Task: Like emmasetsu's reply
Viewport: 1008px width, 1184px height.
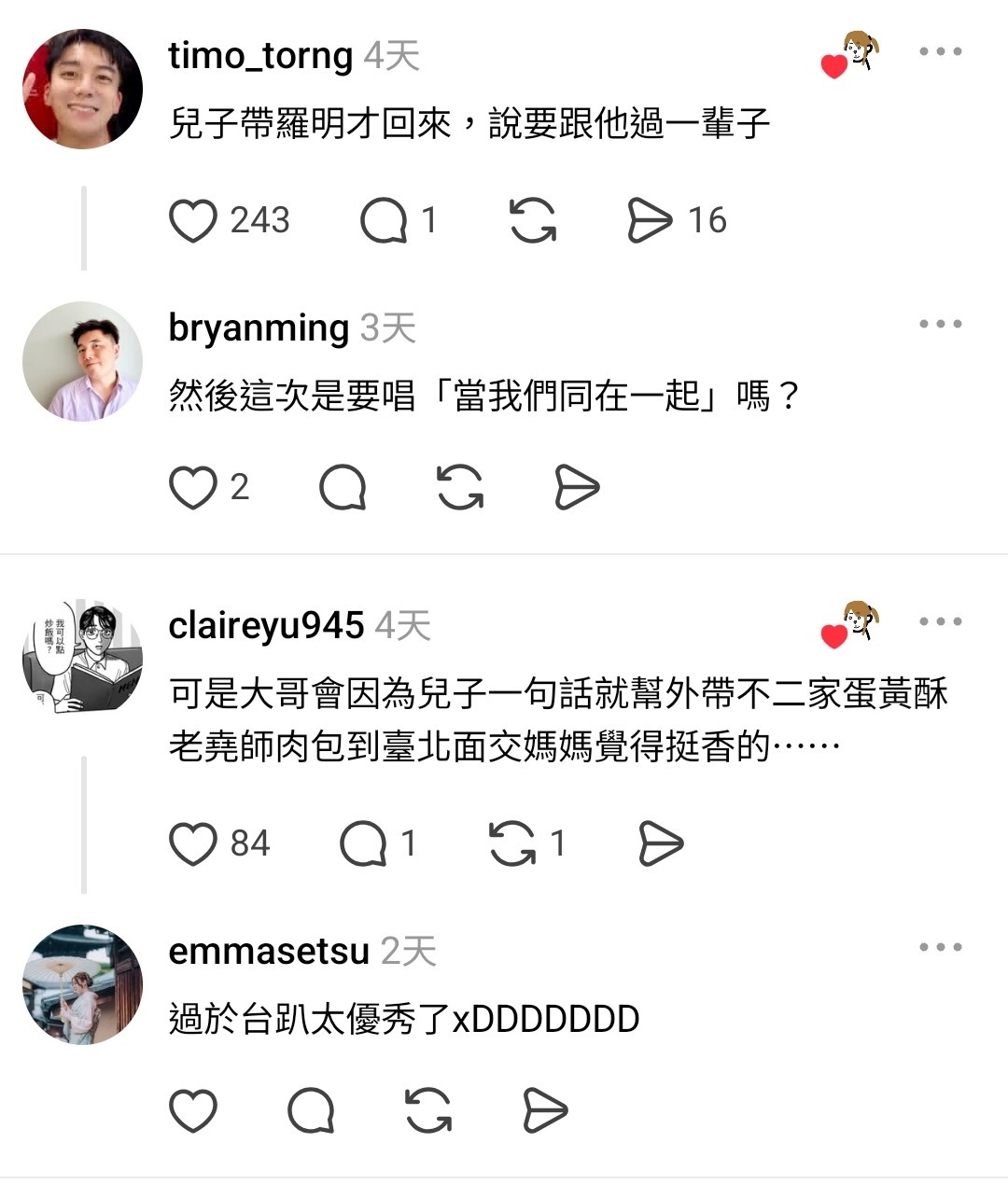Action: tap(193, 1110)
